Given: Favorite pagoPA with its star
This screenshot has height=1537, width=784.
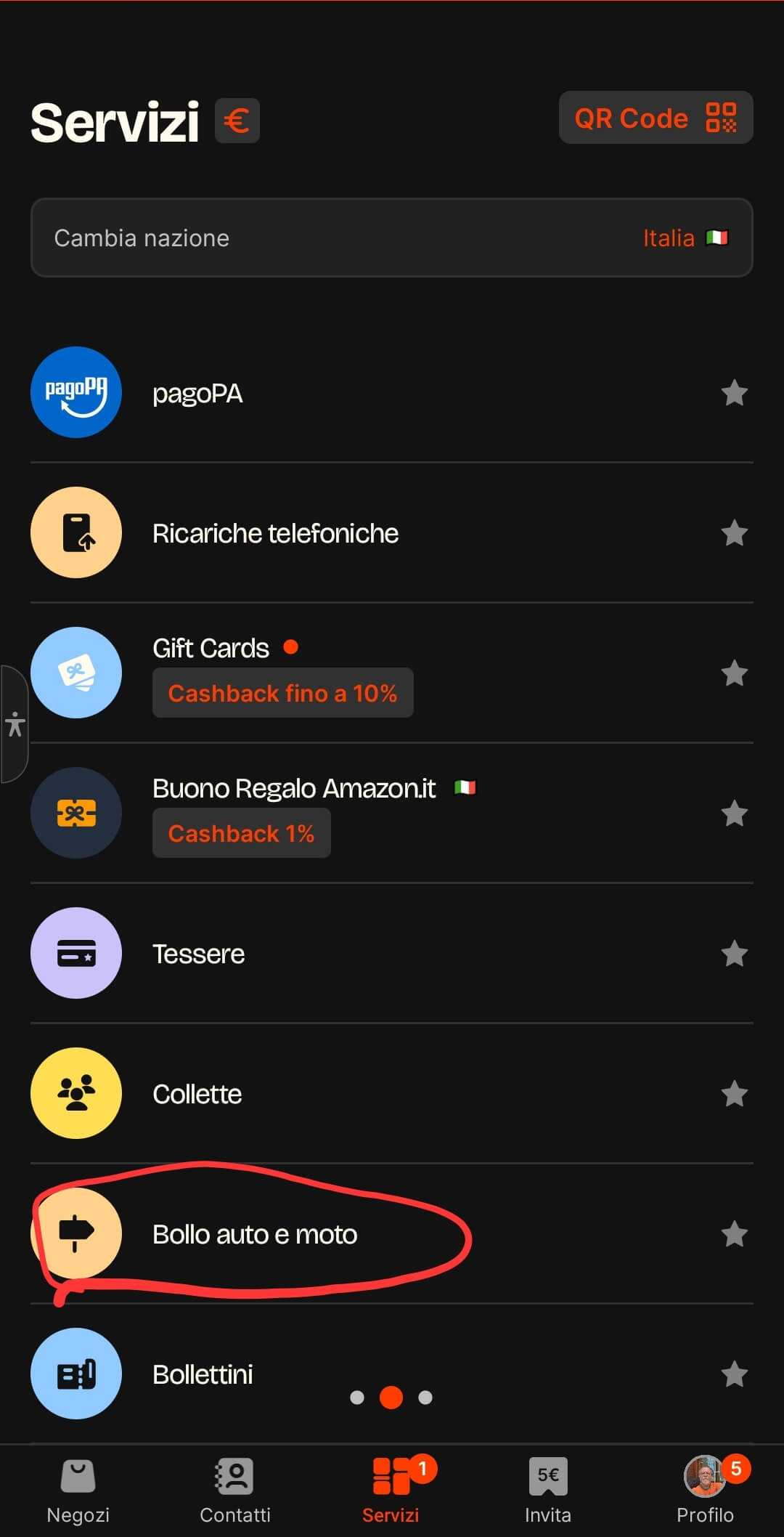Looking at the screenshot, I should coord(735,393).
